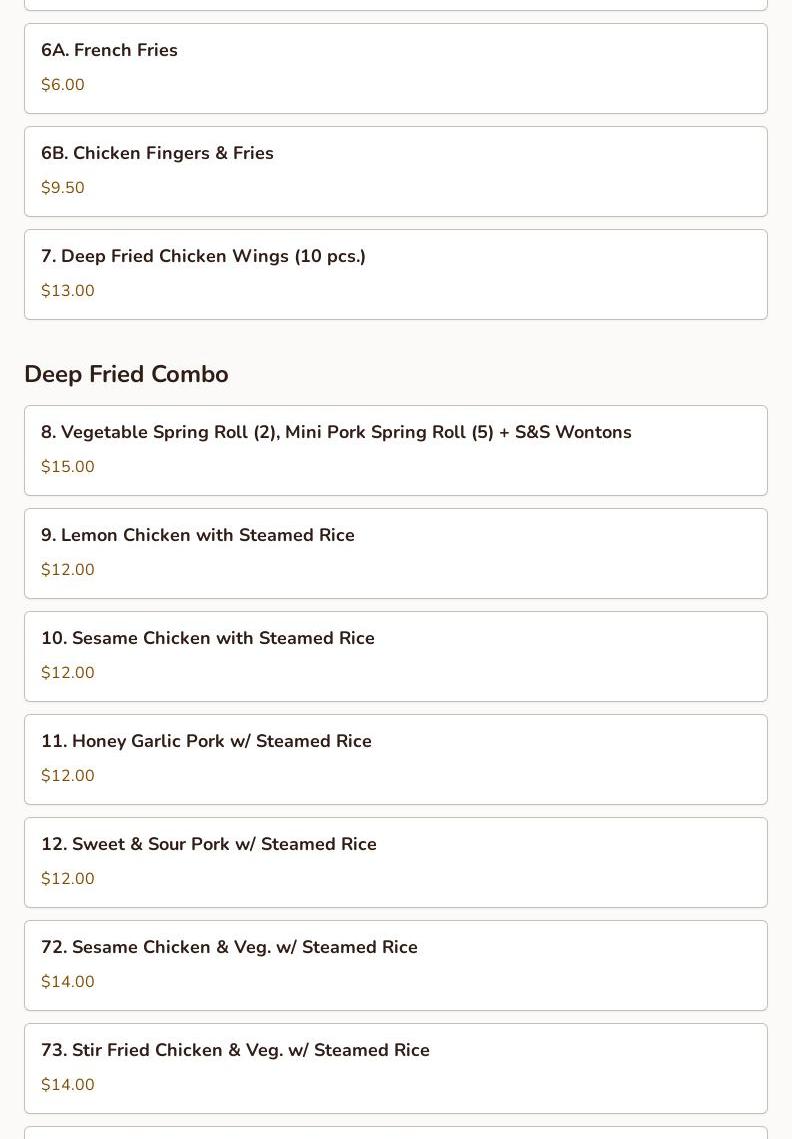Select 9. Lemon Chicken with Steamed Rice

395,553
